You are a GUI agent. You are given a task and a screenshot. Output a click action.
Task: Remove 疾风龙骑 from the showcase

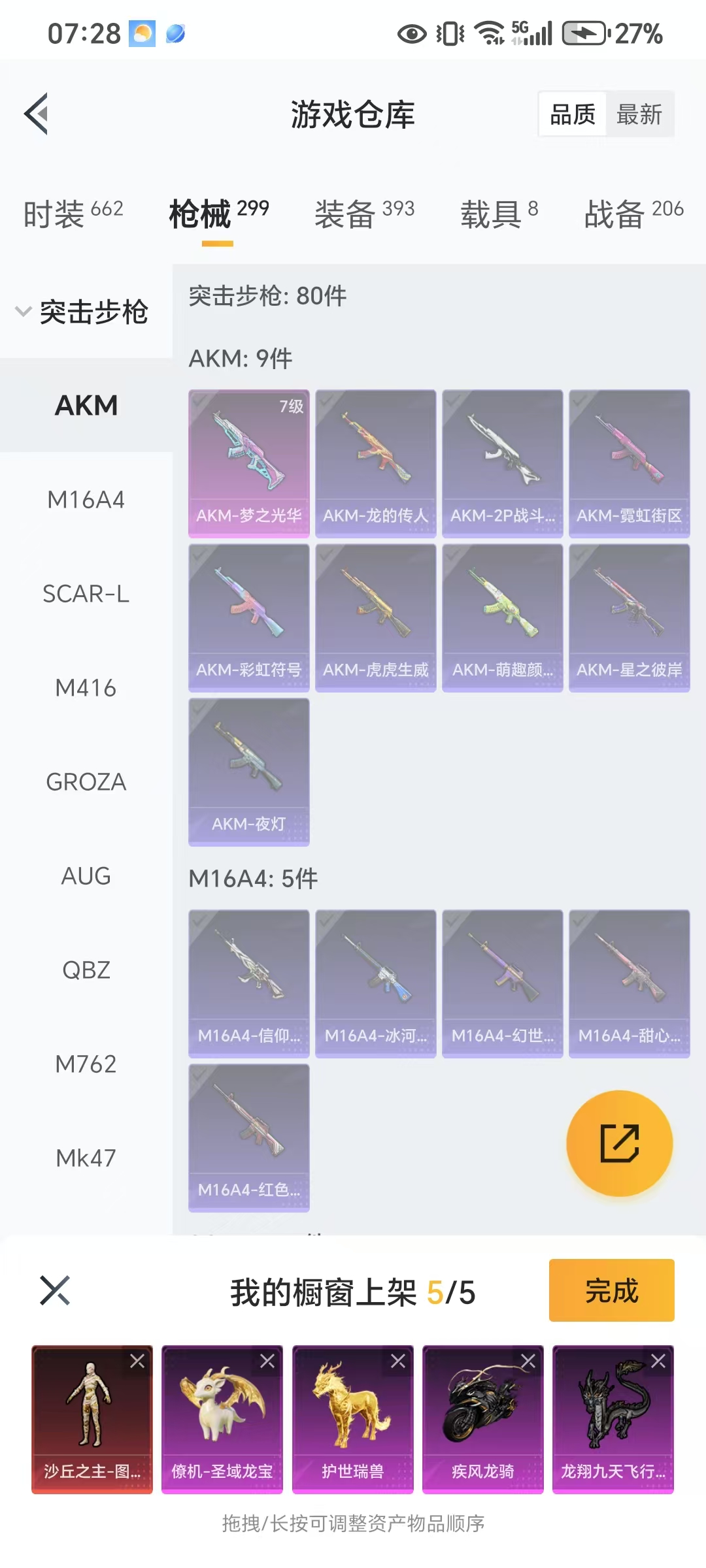[528, 1361]
